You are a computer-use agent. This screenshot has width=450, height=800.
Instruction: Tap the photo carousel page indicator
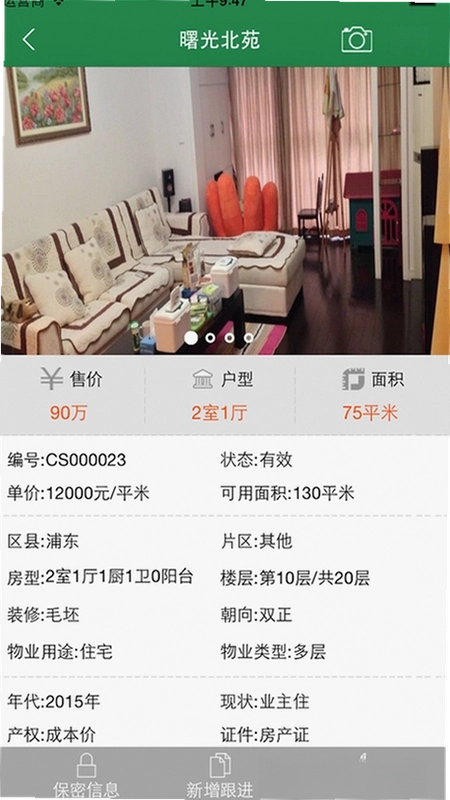(219, 338)
